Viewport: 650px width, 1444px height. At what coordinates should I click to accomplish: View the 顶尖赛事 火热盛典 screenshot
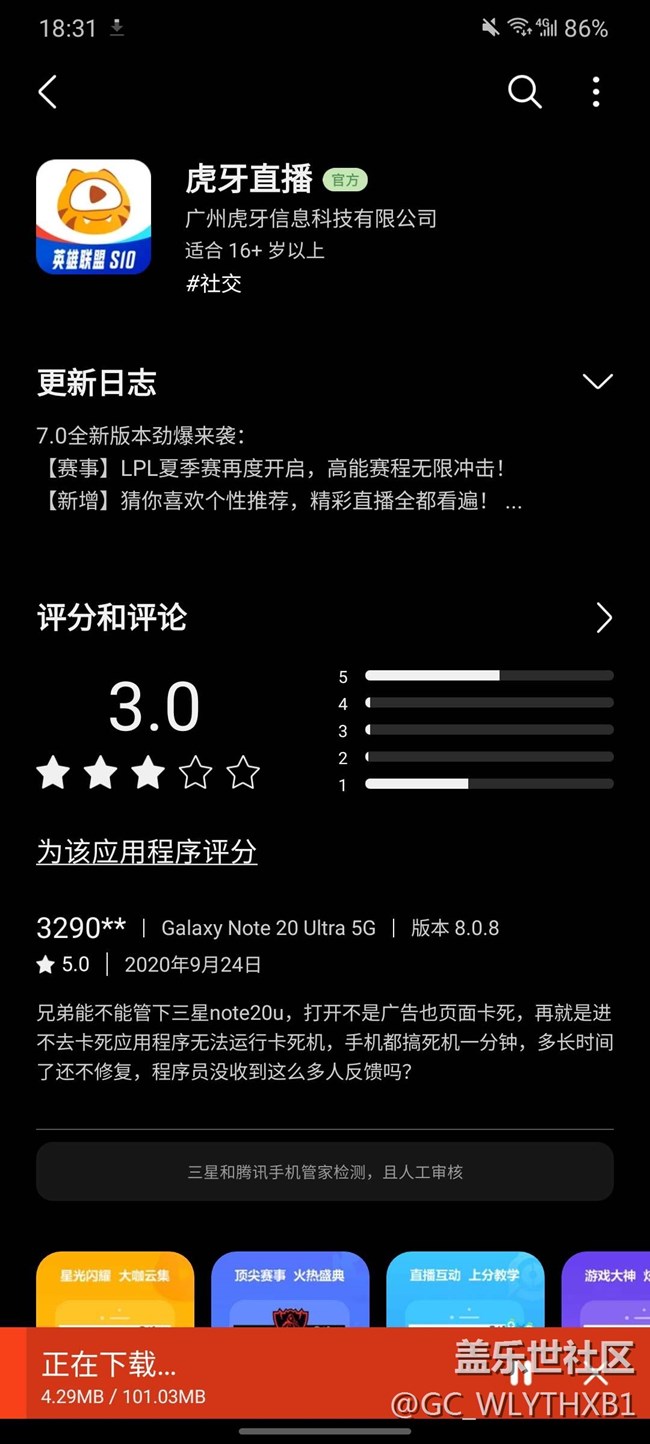(x=290, y=1289)
